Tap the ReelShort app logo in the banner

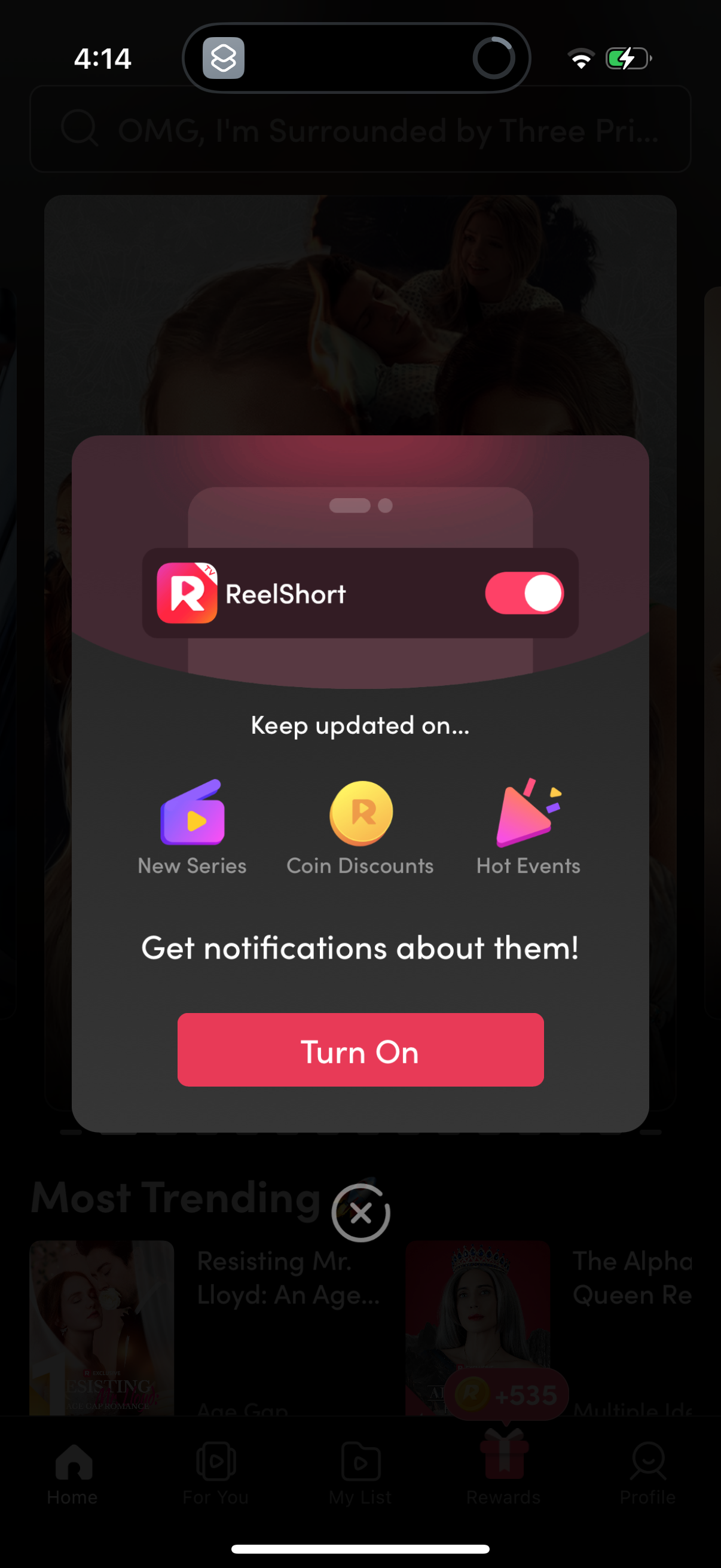(187, 593)
